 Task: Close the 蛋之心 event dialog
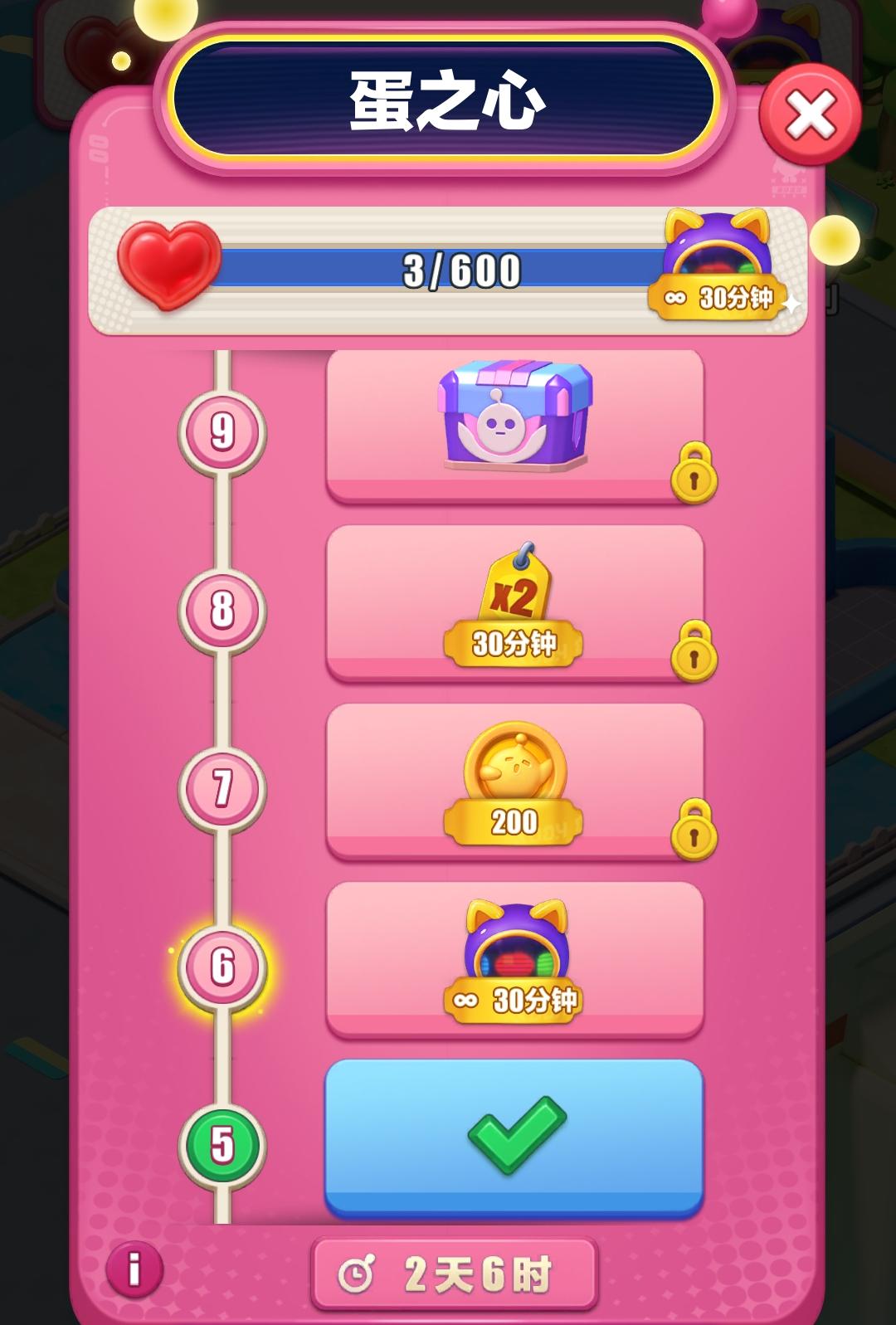click(x=810, y=114)
